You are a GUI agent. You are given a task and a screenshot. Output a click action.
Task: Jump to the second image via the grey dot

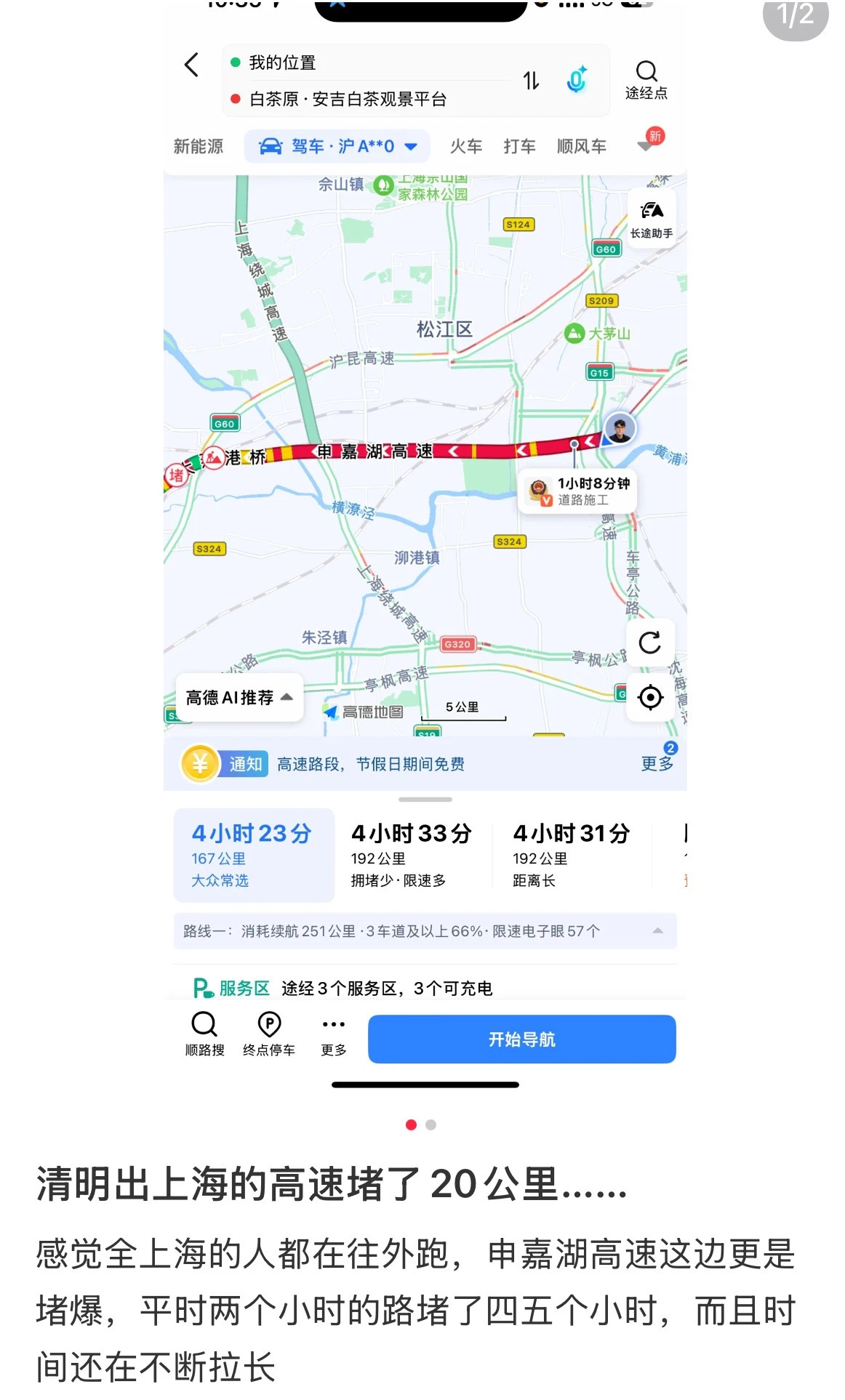431,1125
